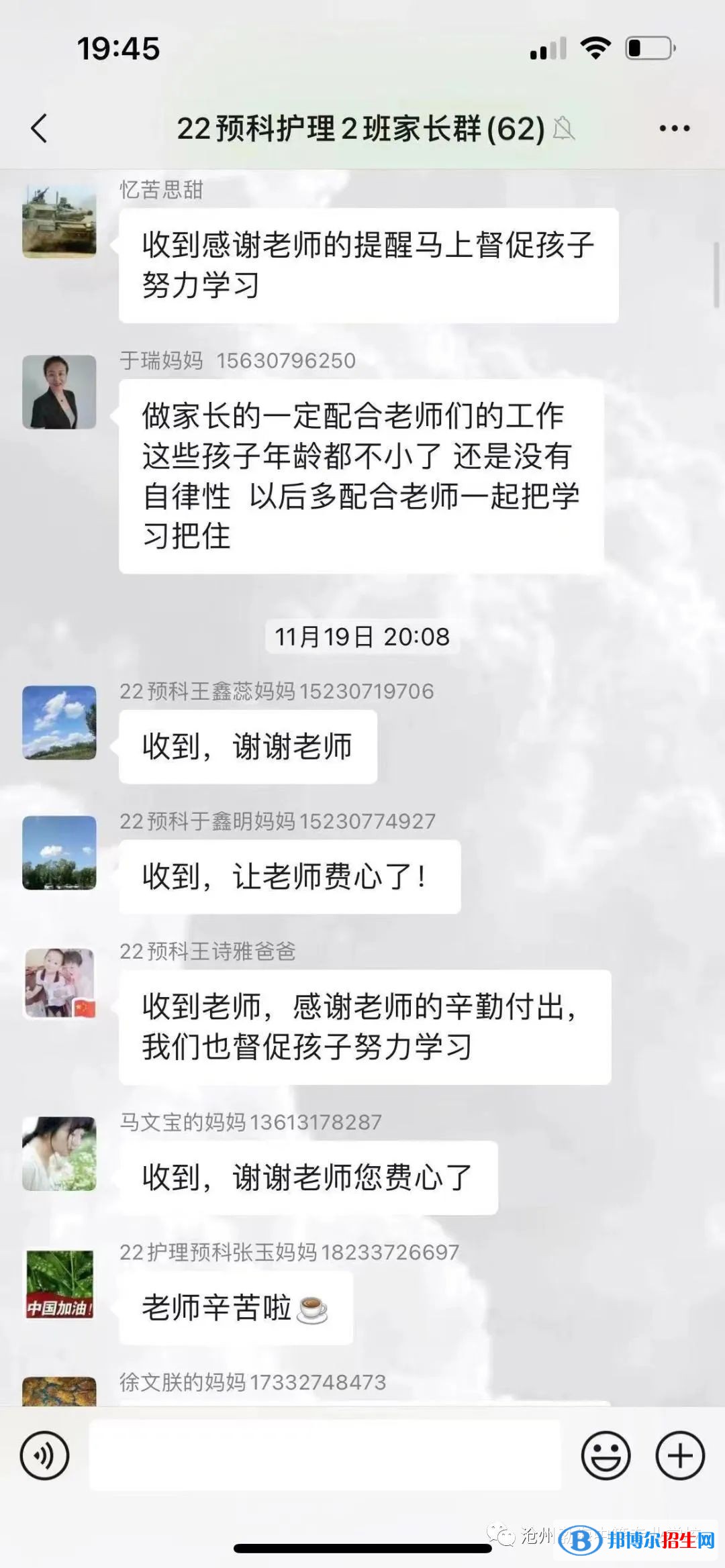Tap 22预科王诗雅爸爸's avatar
This screenshot has width=725, height=1568.
click(x=59, y=983)
